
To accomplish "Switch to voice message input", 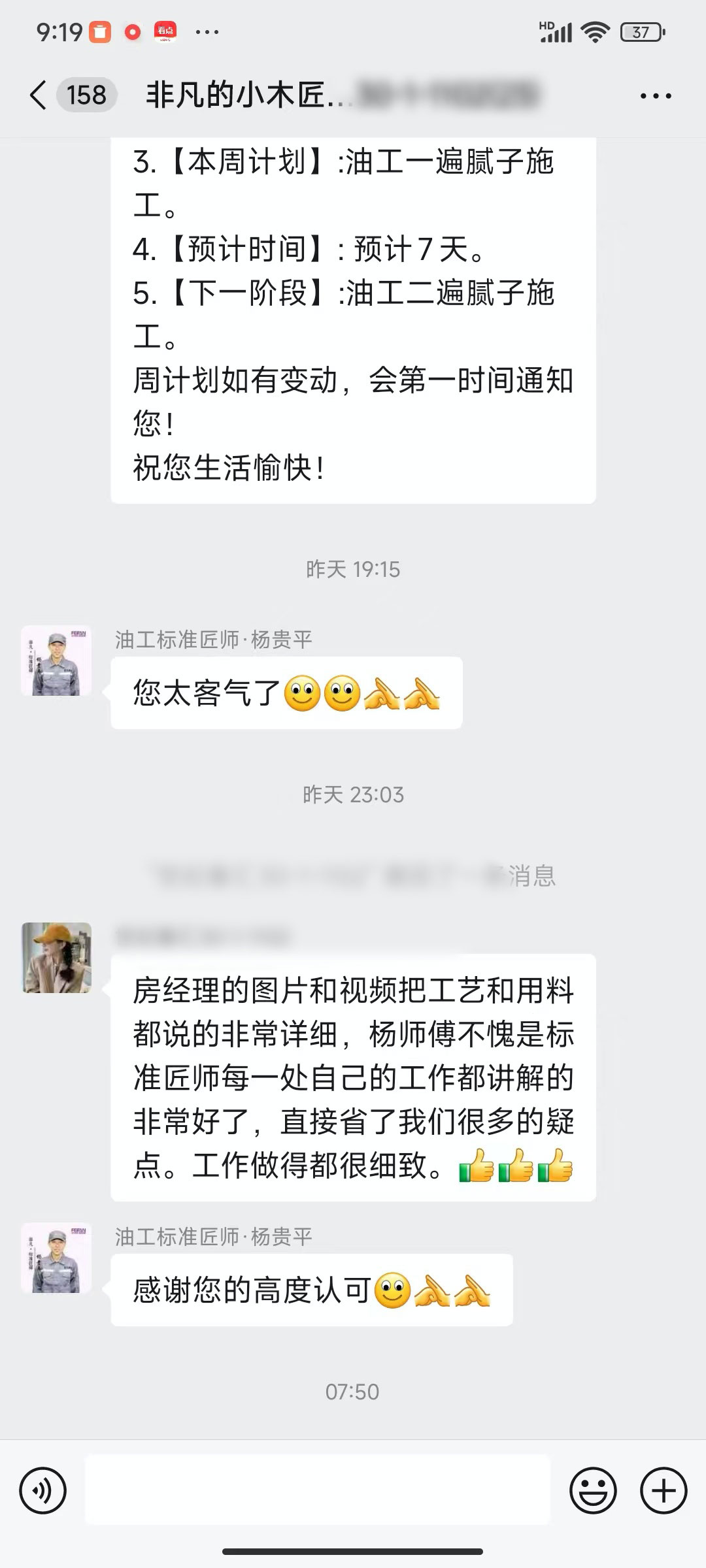I will click(43, 1491).
